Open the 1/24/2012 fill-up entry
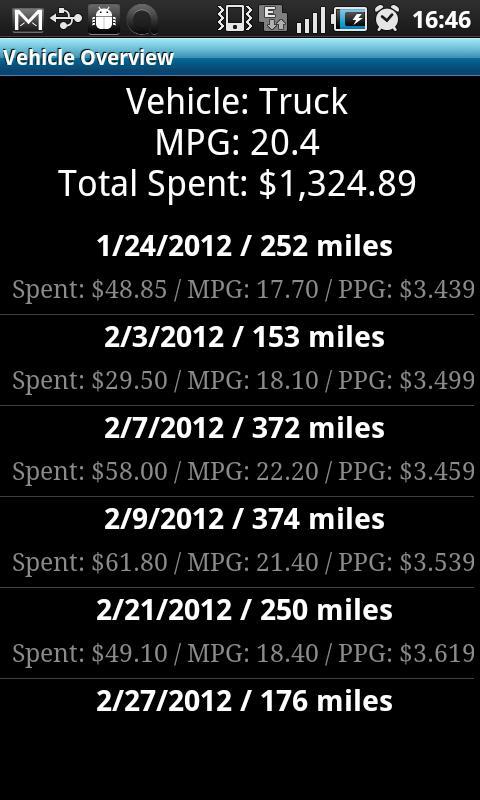The image size is (480, 800). coord(240,269)
